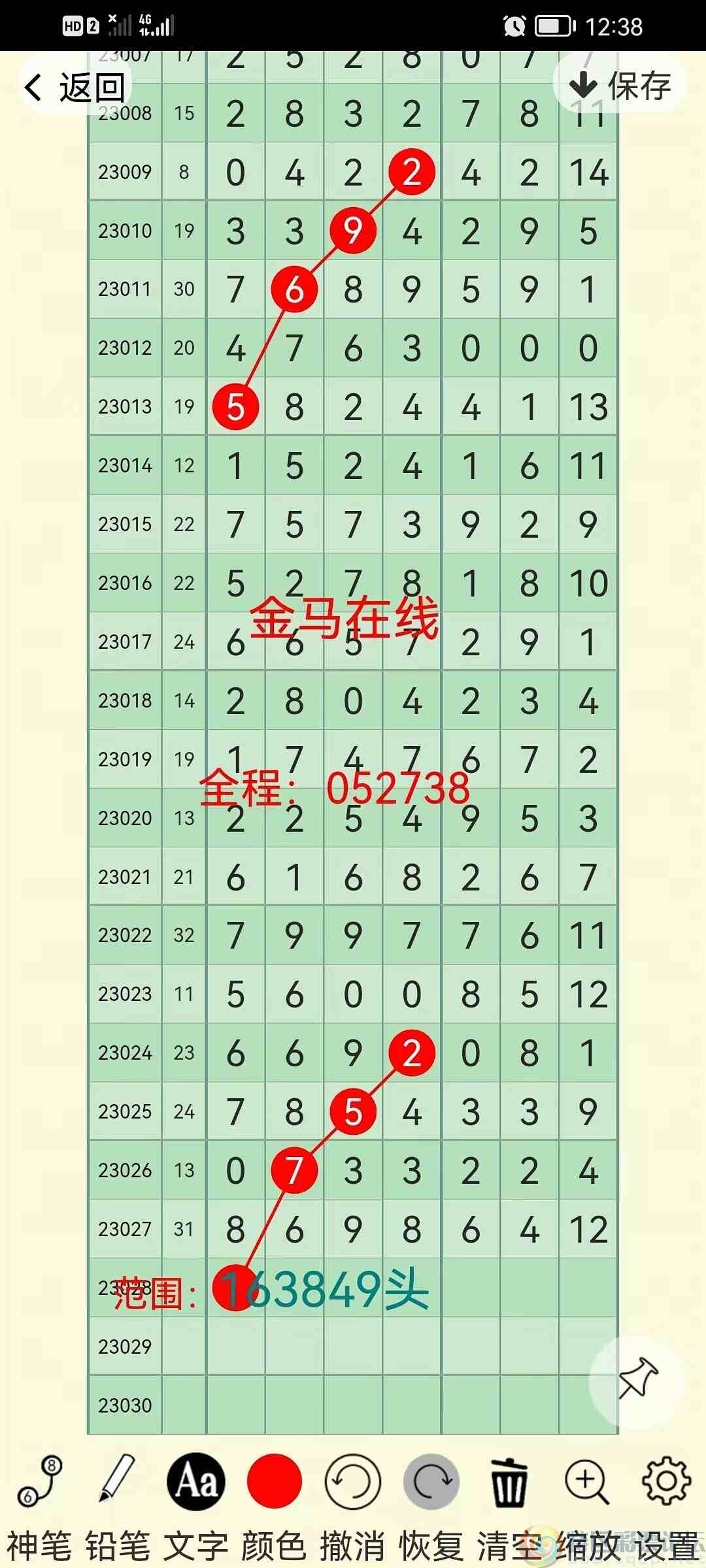Tap the alarm clock icon in status bar
Image resolution: width=706 pixels, height=1568 pixels.
point(514,27)
